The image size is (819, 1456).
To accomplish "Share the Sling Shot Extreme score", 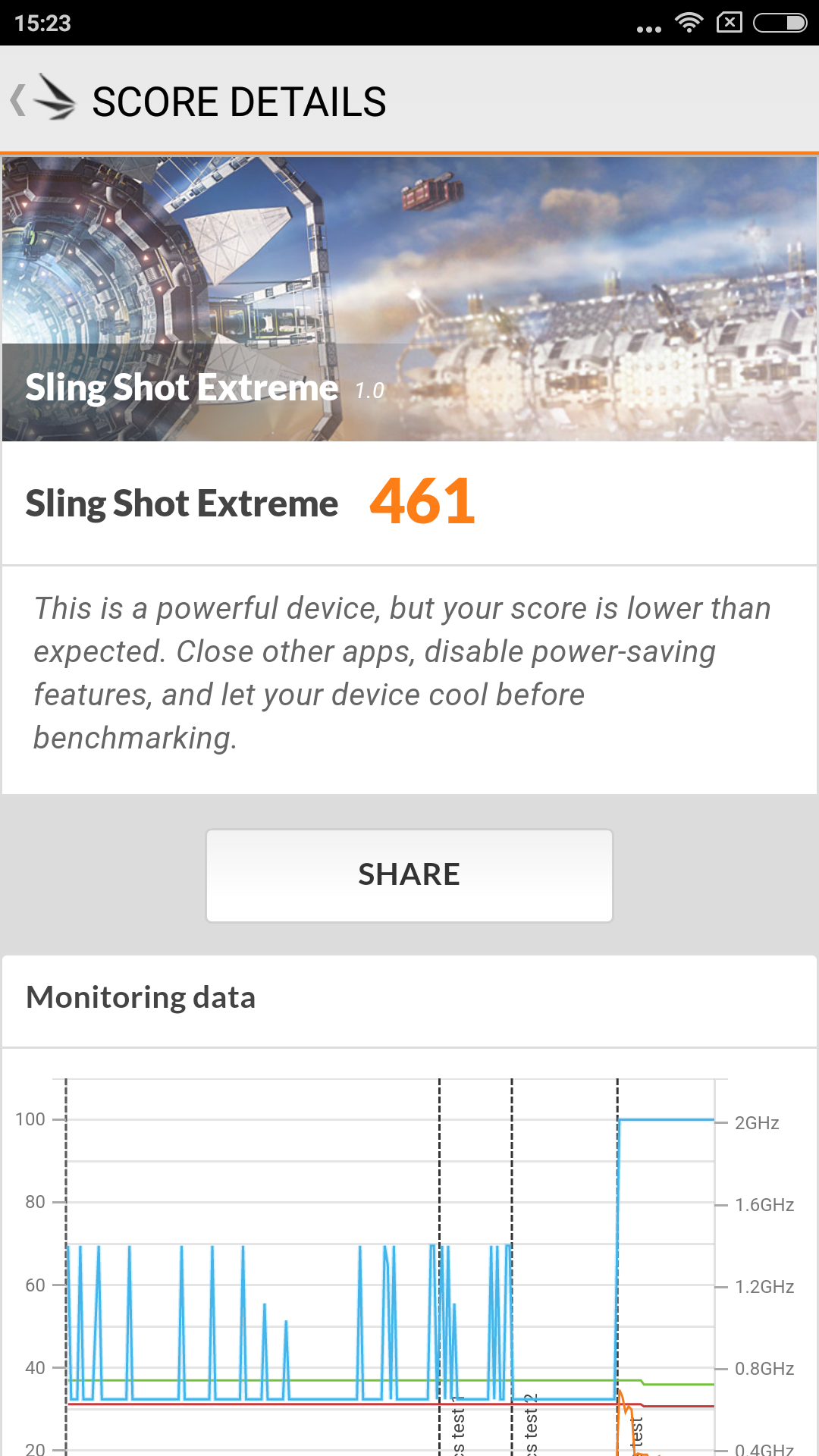I will click(409, 875).
